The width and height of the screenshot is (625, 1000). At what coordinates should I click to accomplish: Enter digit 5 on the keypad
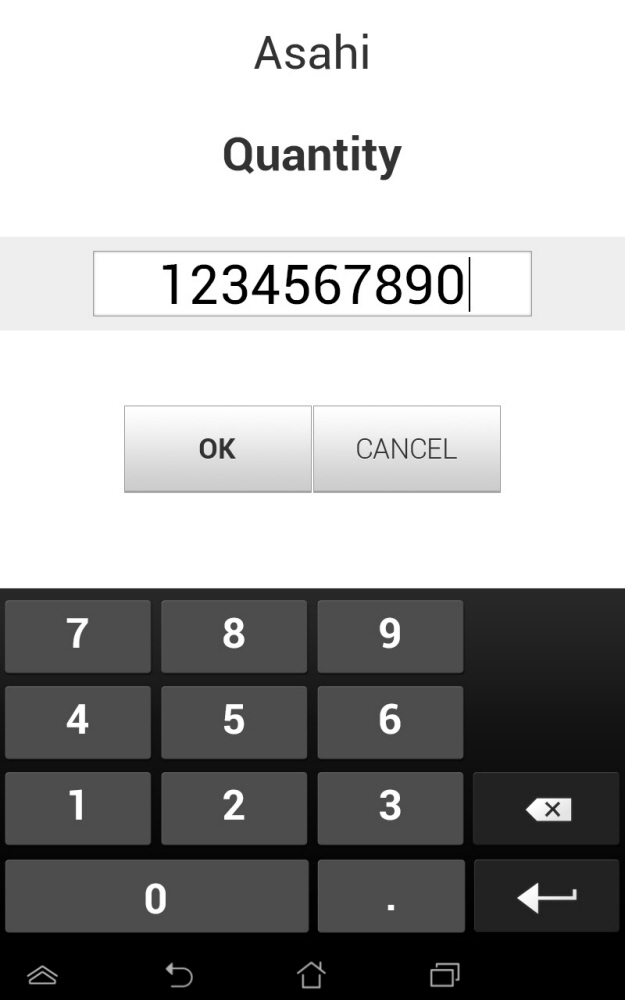tap(234, 722)
